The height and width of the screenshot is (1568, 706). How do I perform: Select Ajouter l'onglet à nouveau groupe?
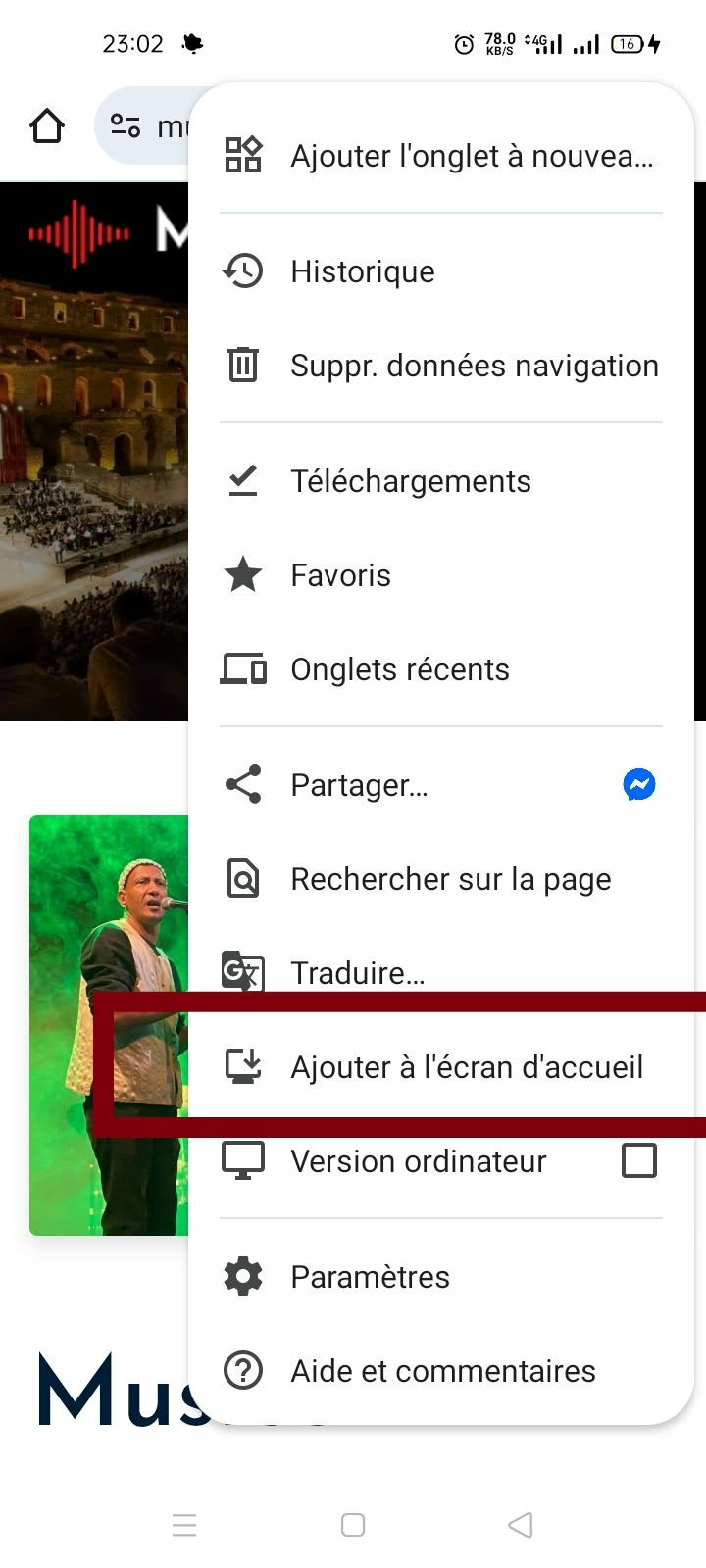[441, 156]
